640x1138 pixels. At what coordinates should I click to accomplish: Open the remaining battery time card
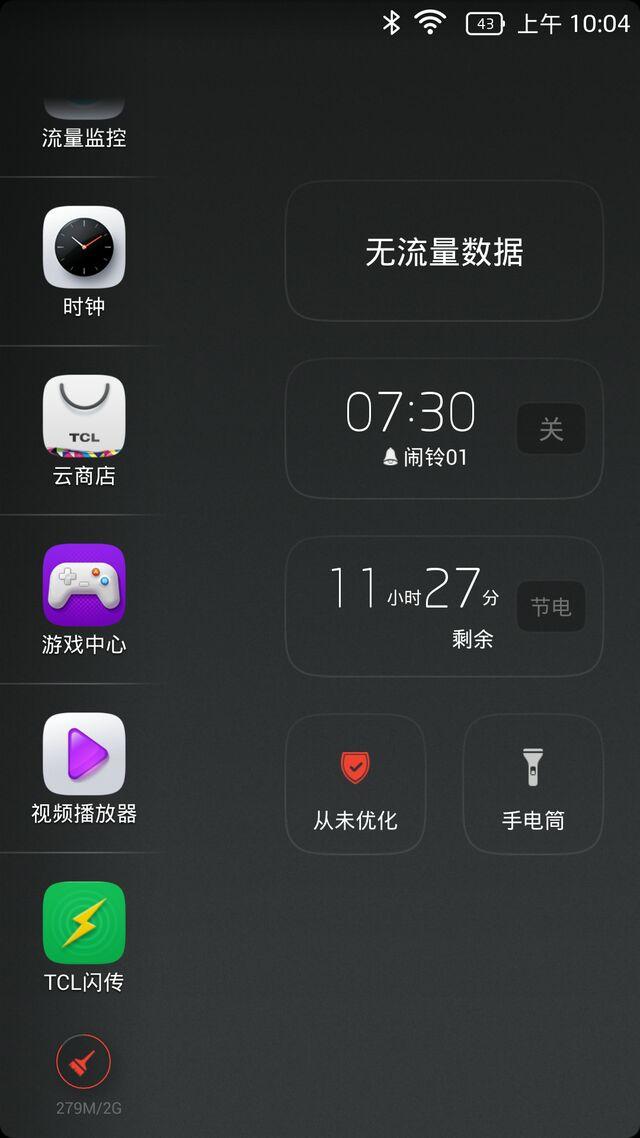coord(410,607)
